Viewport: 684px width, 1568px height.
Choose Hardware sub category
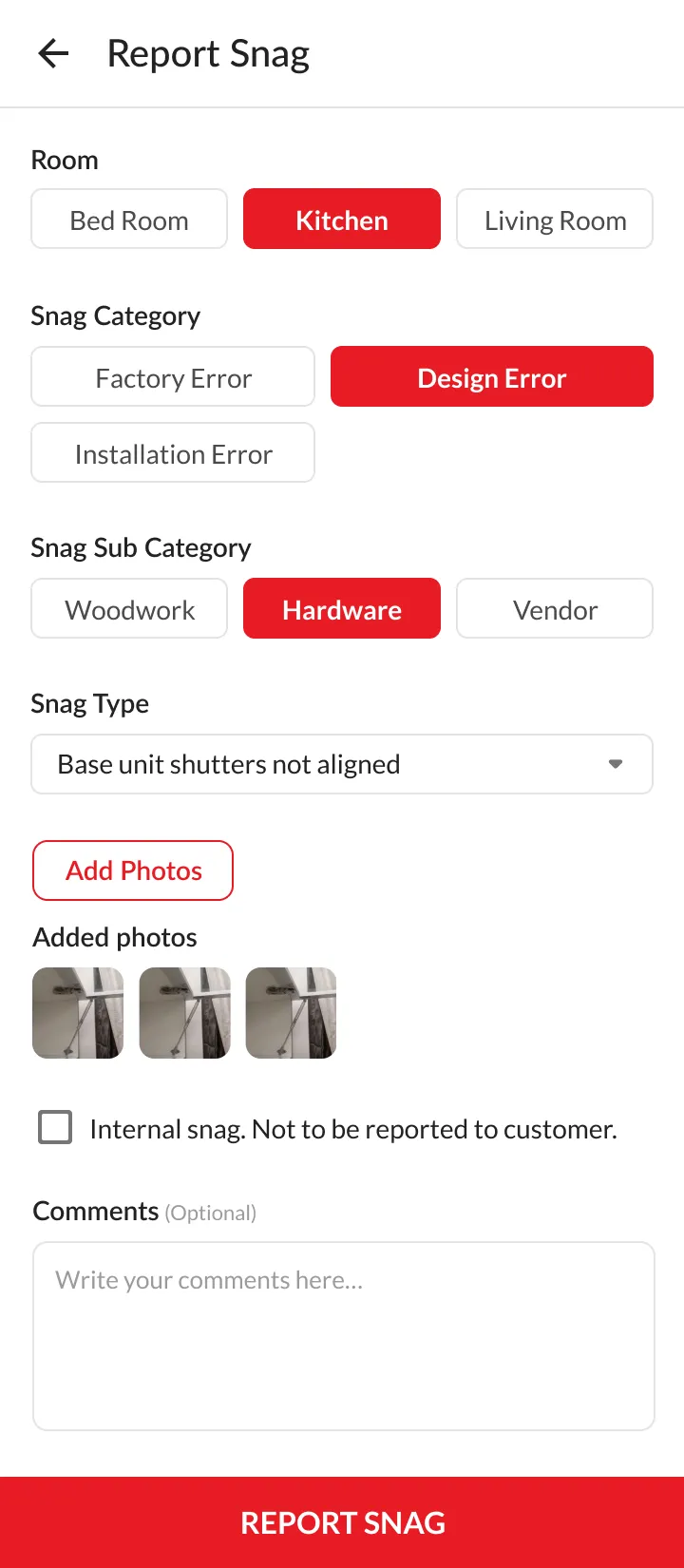(342, 609)
